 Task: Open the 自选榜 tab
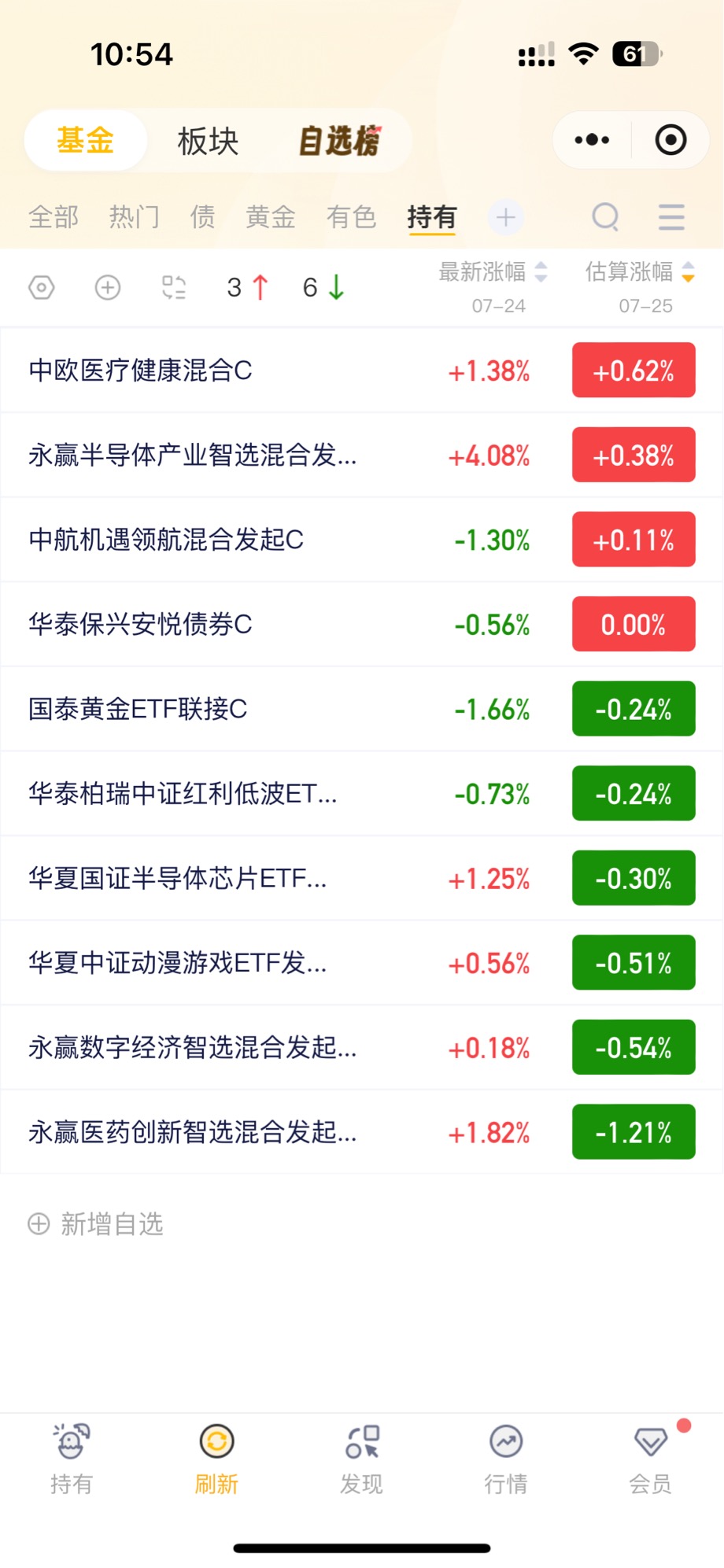340,141
